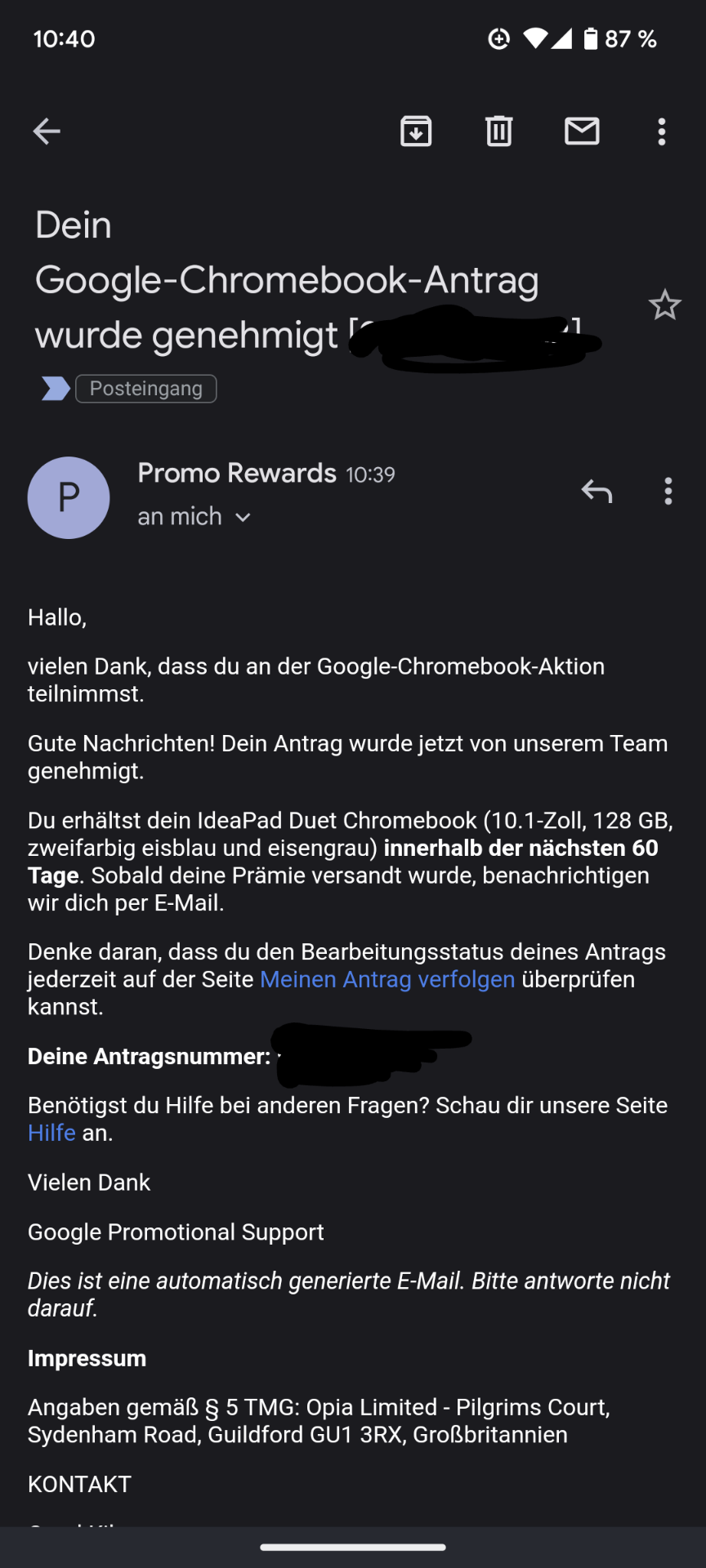Image resolution: width=706 pixels, height=1568 pixels.
Task: Open the top toolbar overflow menu
Action: coord(662,131)
